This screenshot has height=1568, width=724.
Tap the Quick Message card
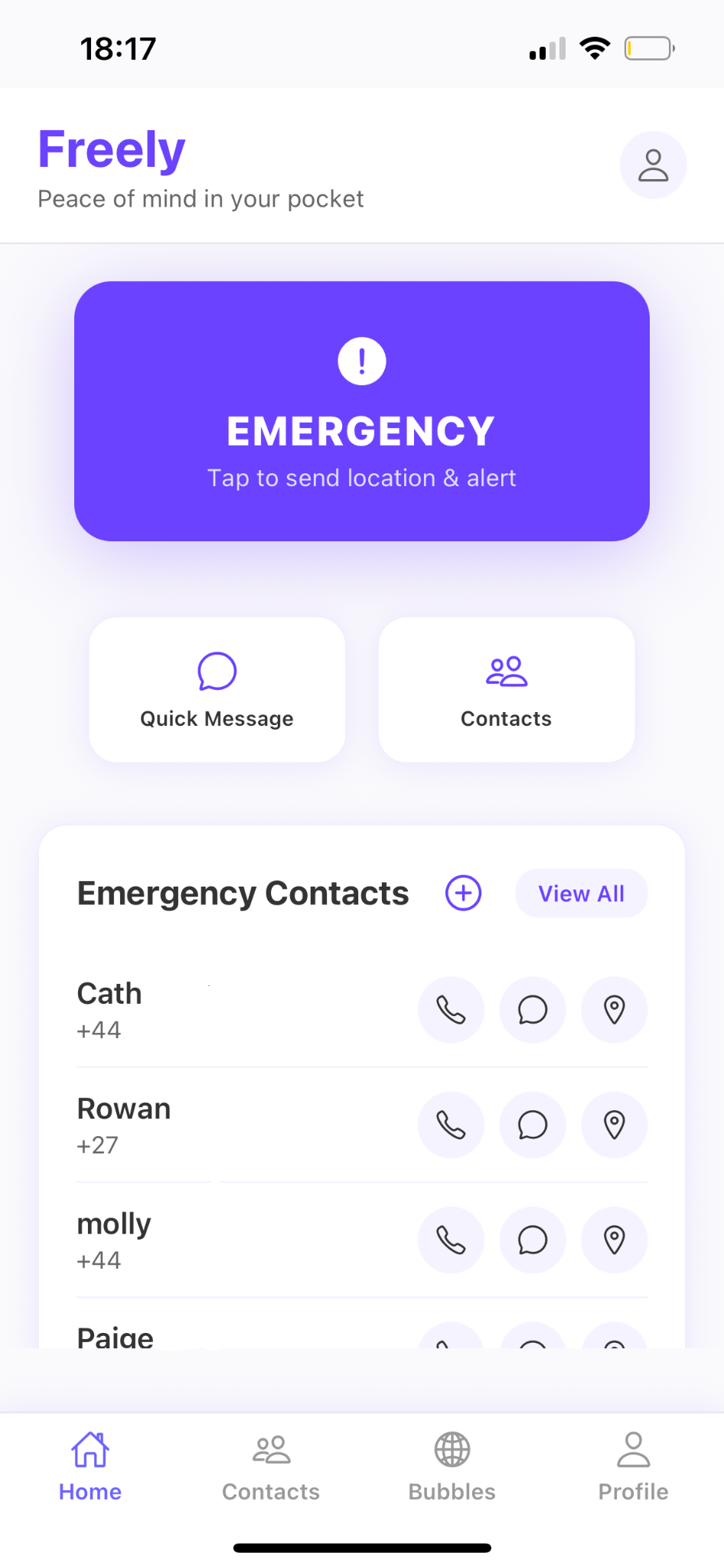point(216,689)
